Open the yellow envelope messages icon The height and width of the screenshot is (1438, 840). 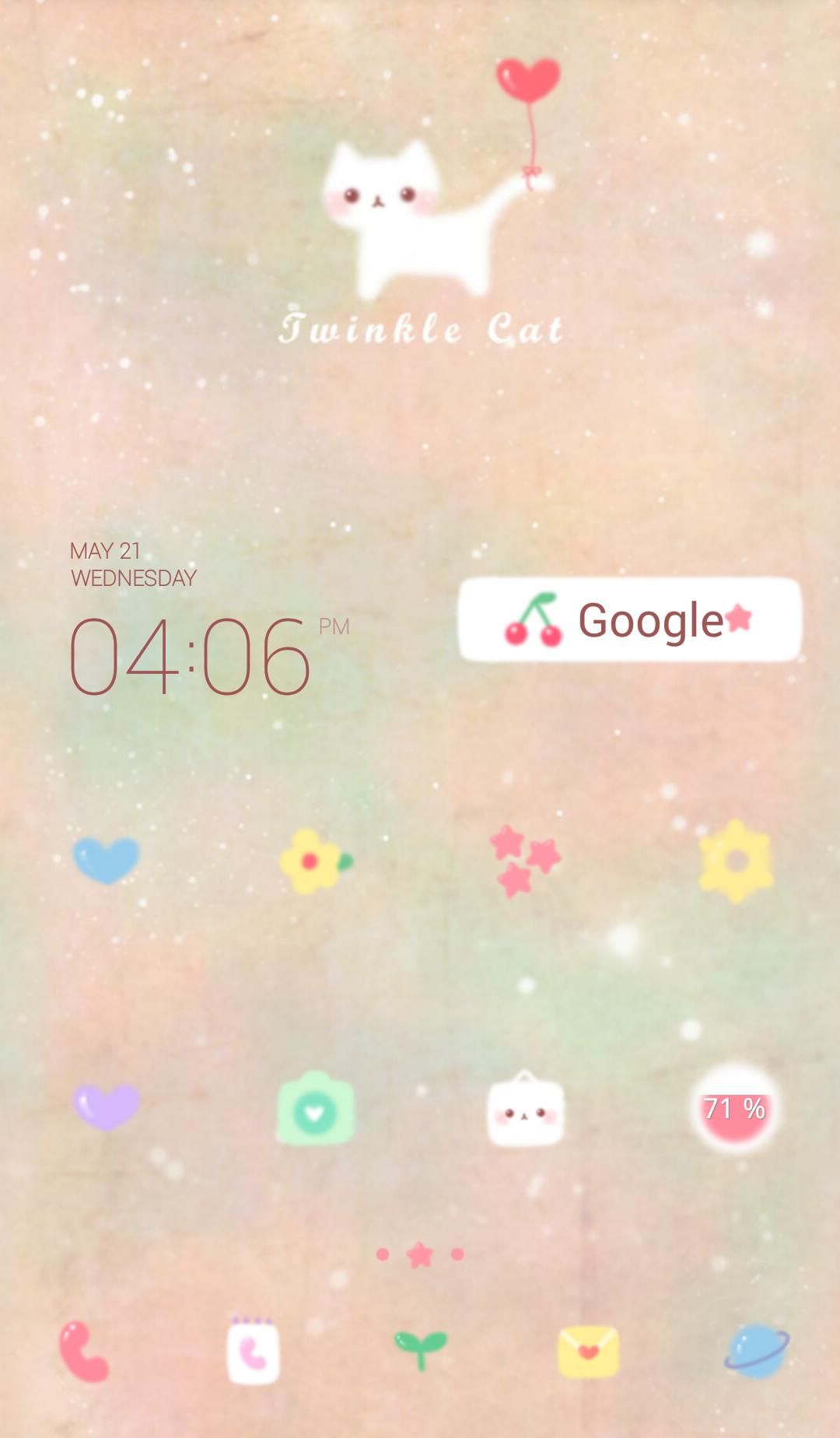tap(589, 1352)
